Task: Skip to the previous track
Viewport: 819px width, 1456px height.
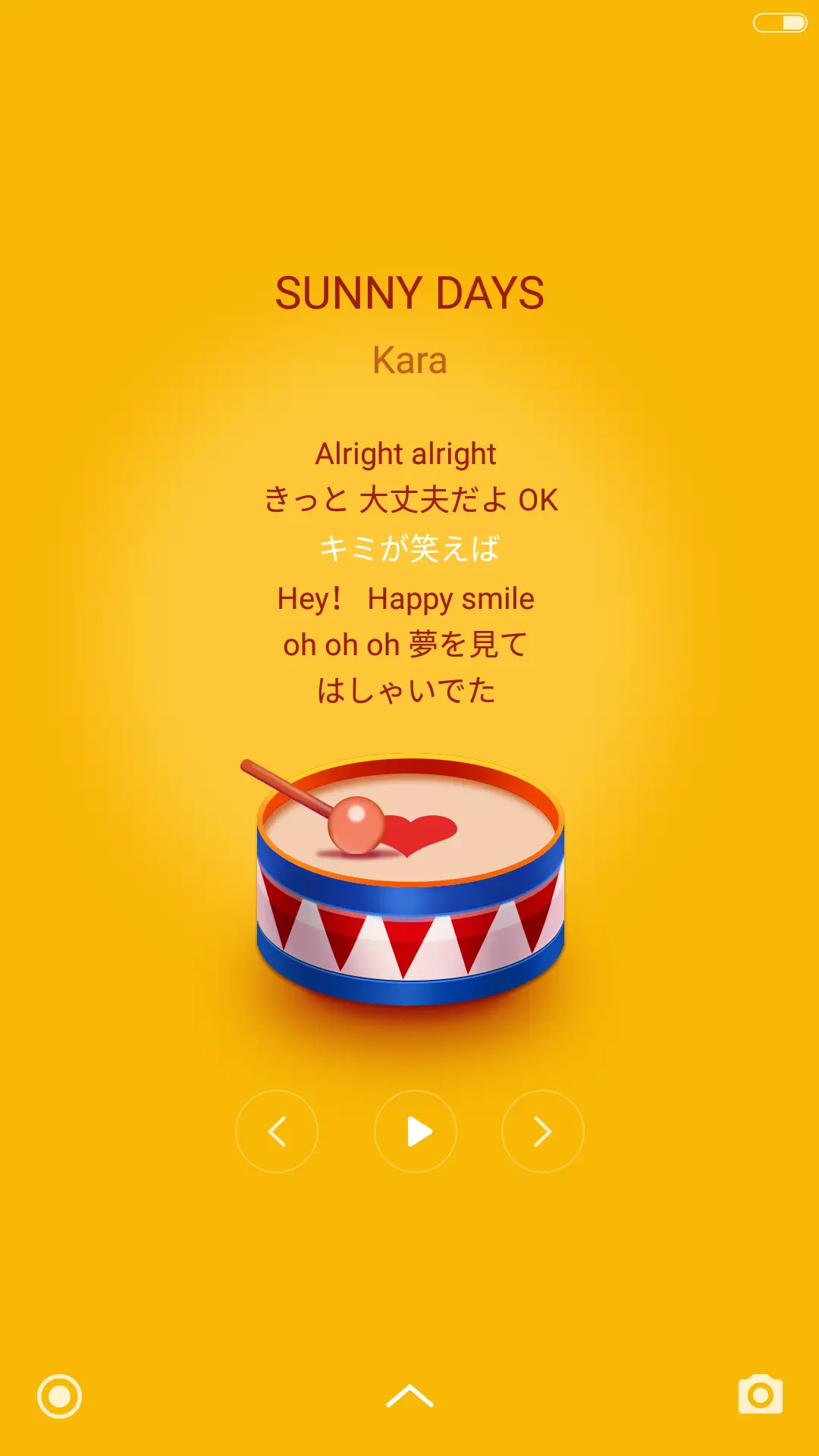Action: [x=277, y=1131]
